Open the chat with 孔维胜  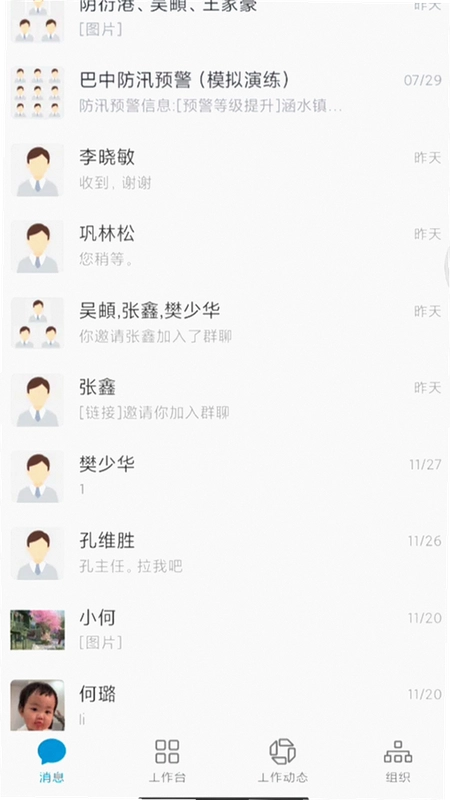[225, 553]
